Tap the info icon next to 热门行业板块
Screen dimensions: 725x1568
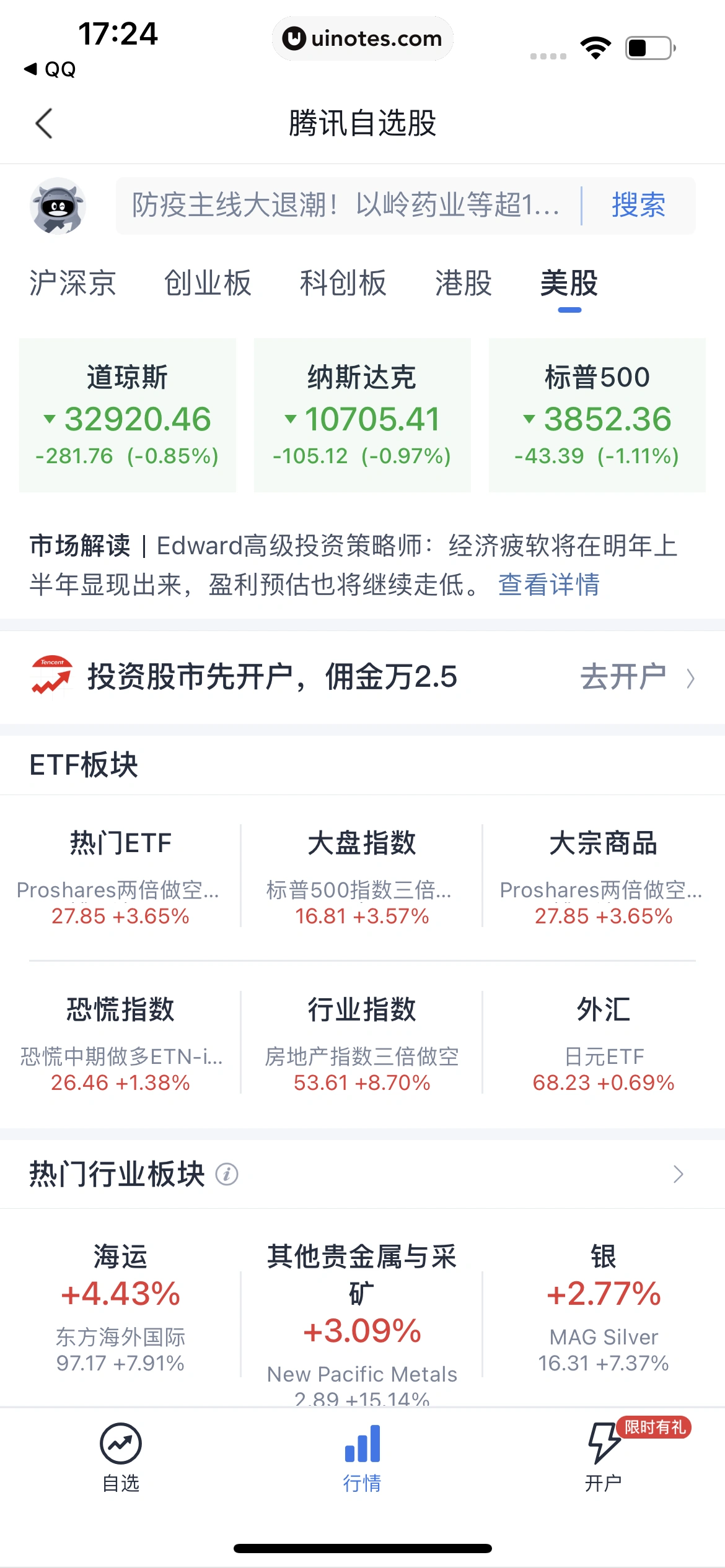point(227,1172)
